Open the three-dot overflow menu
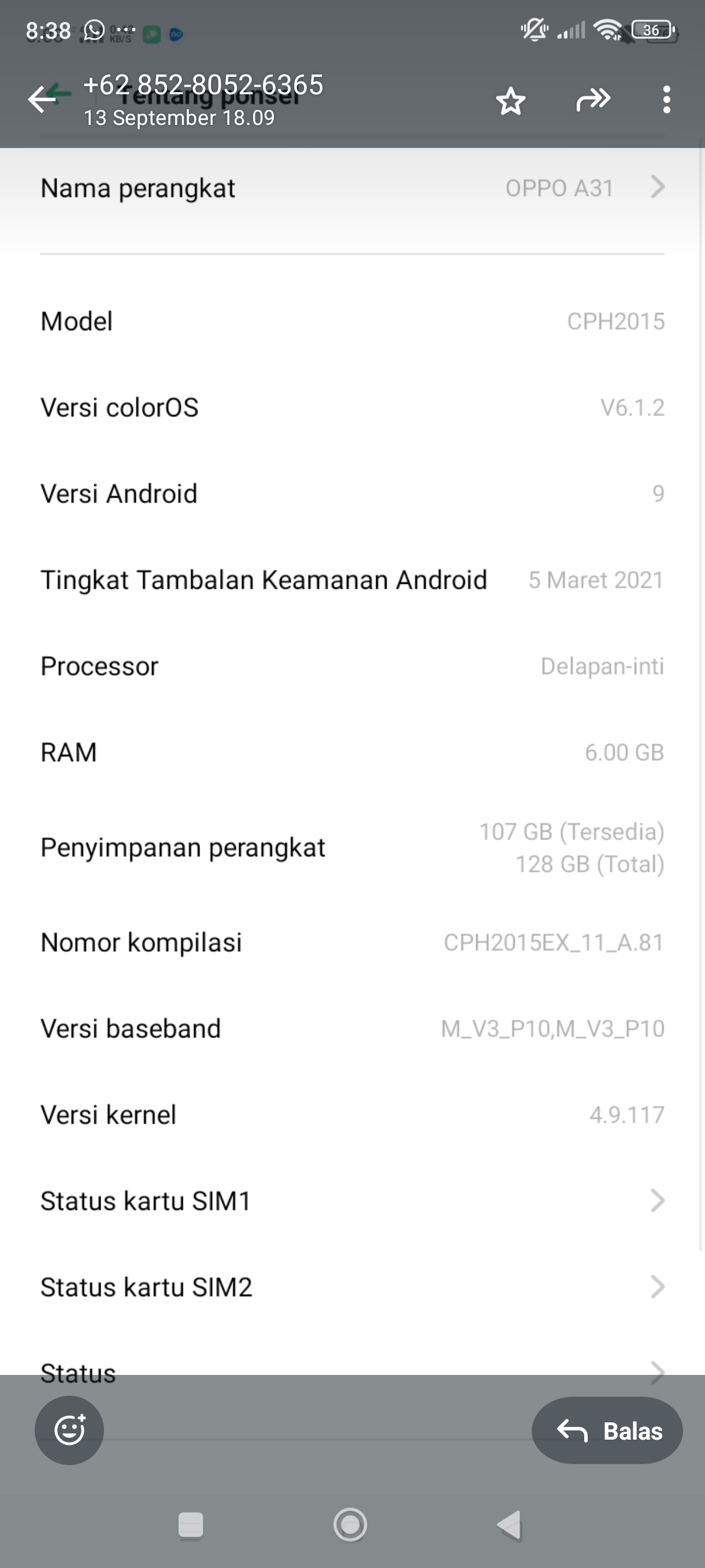Viewport: 705px width, 1568px height. 667,100
